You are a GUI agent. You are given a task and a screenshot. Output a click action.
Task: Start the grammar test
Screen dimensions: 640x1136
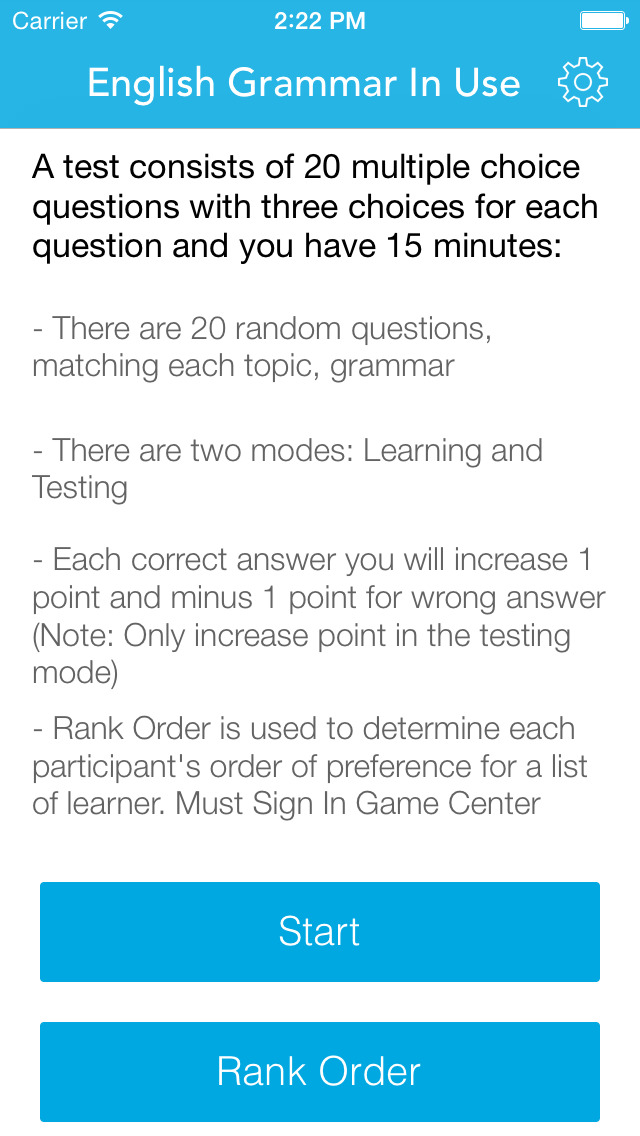click(x=320, y=932)
